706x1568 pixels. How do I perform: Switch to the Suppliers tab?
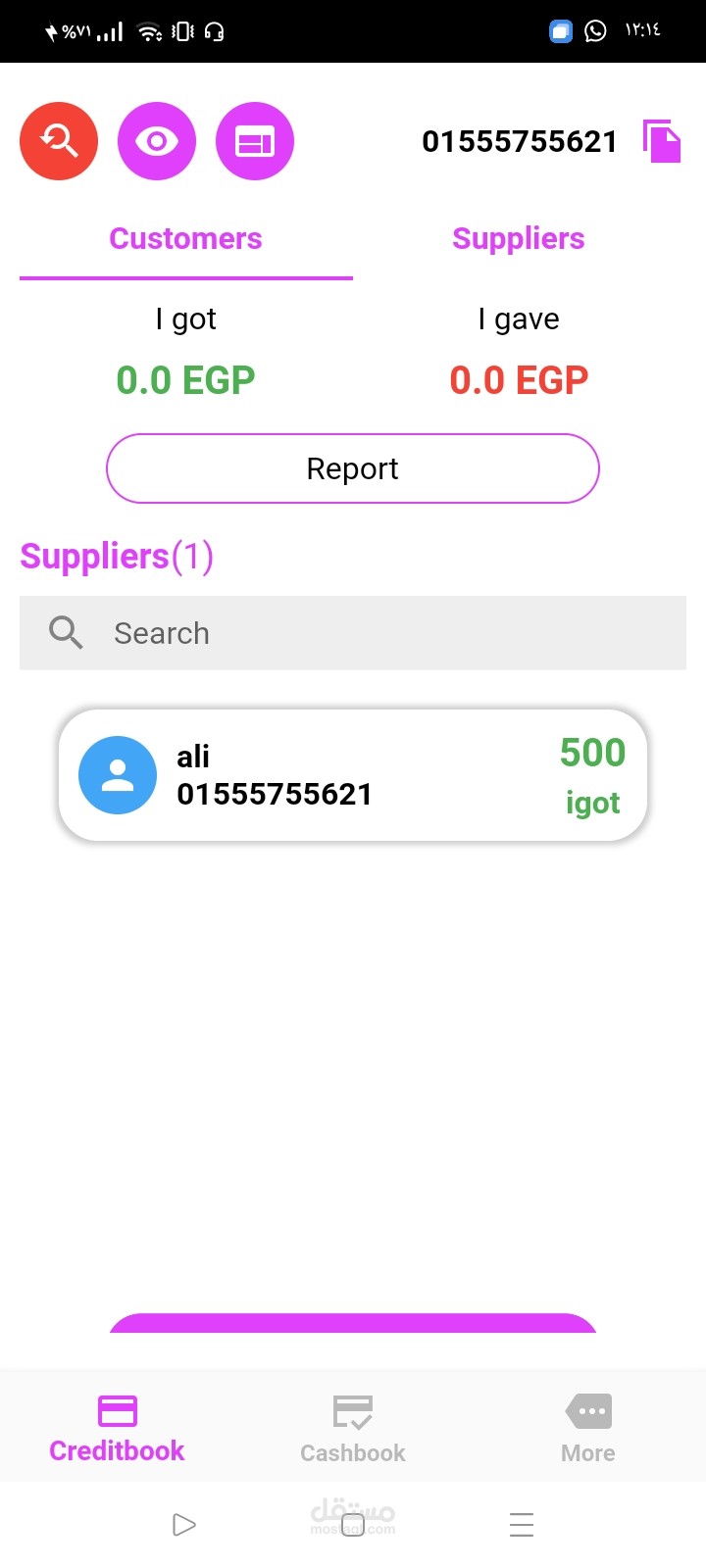coord(519,239)
